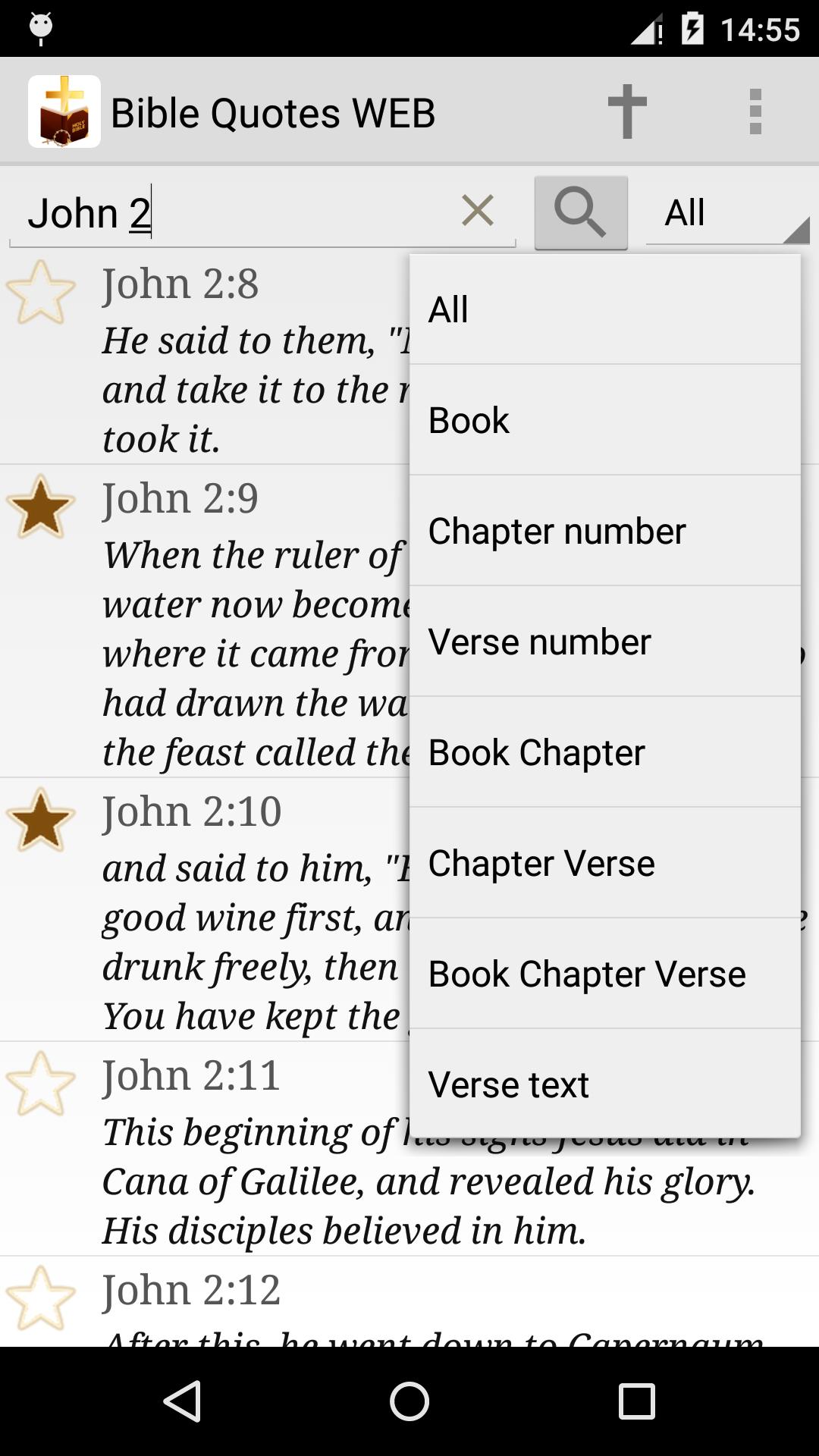Image resolution: width=819 pixels, height=1456 pixels.
Task: Pick "Verse number" from the list
Action: click(604, 642)
